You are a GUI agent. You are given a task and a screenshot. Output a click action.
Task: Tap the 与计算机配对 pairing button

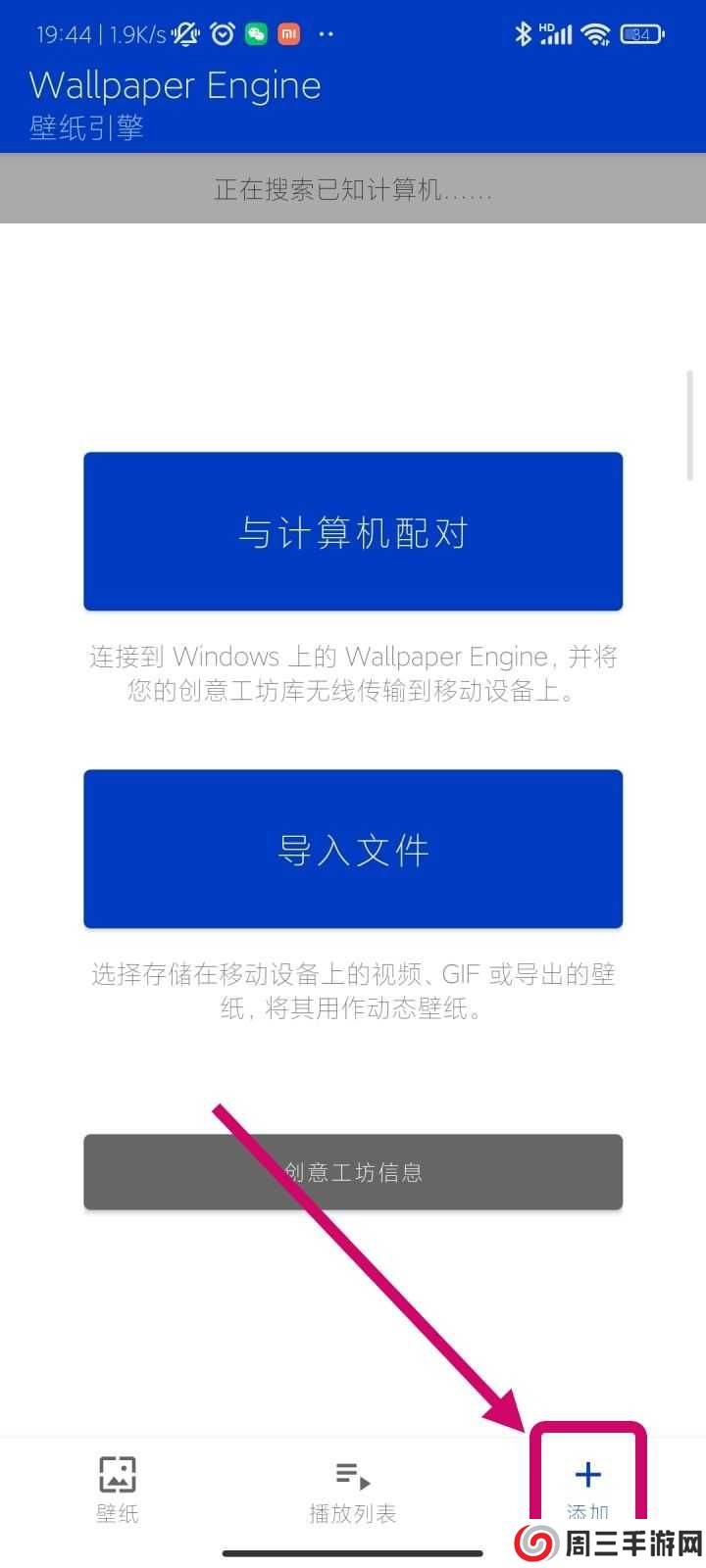tap(353, 530)
